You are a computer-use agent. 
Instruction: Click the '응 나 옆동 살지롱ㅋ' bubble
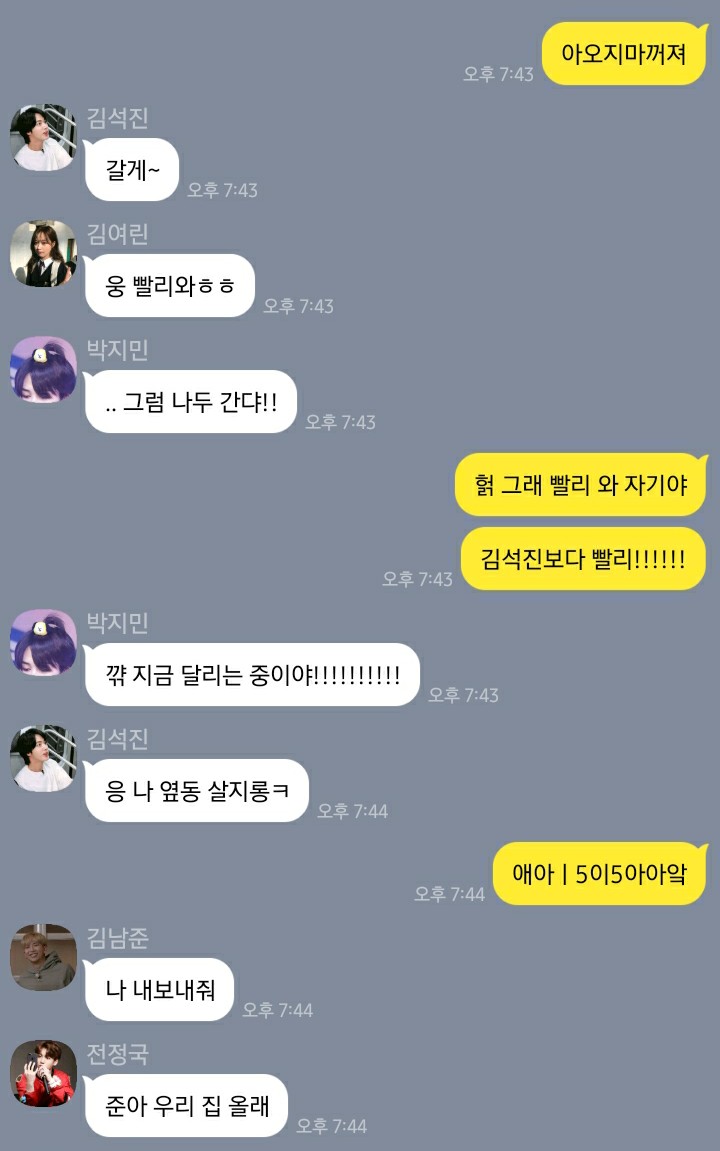(196, 790)
